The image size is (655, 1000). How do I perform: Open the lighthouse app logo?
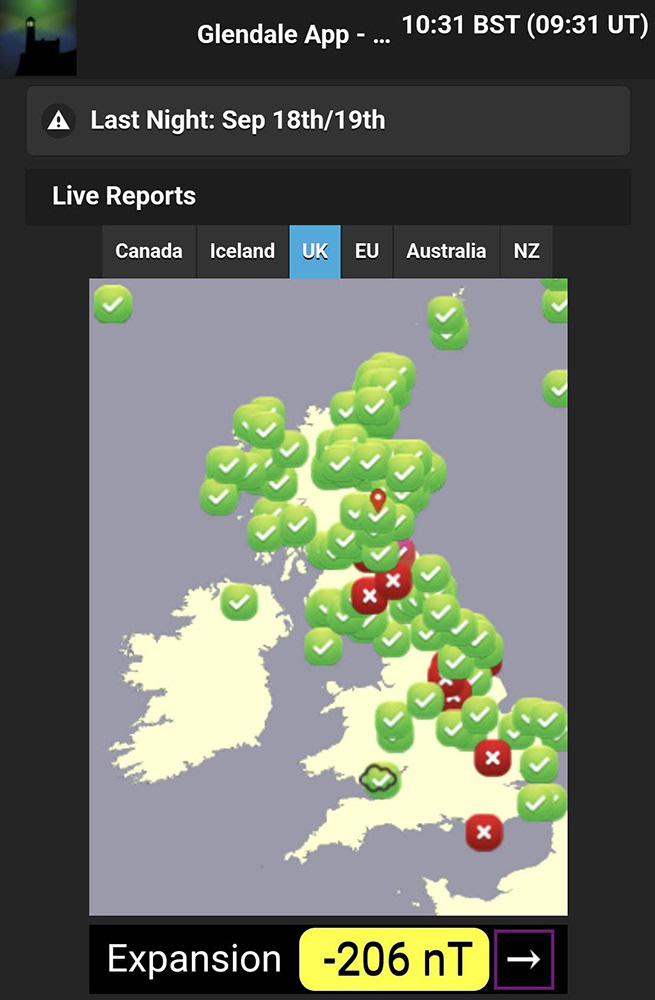coord(39,38)
